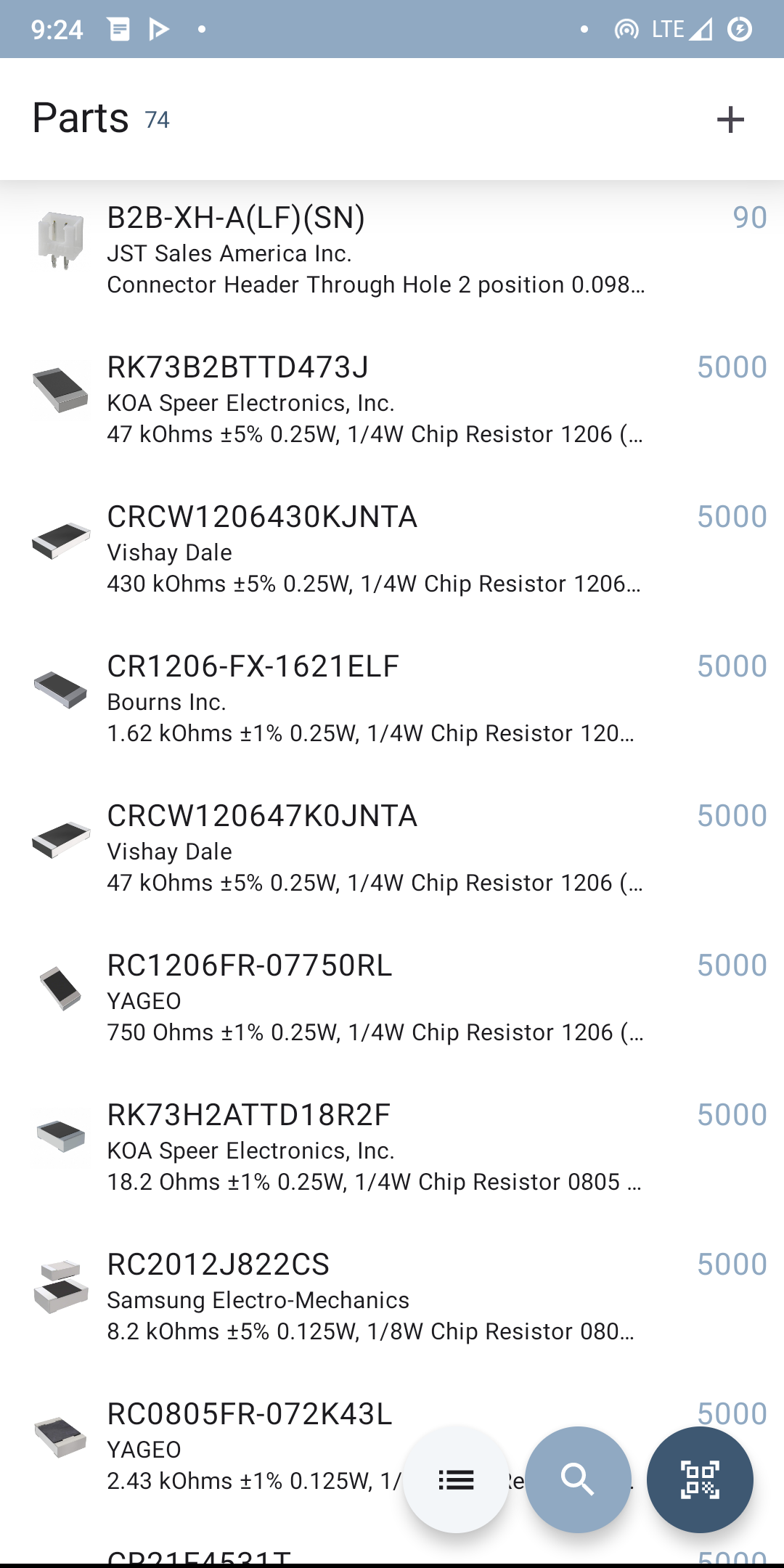Open part B2B-XH-A(LF)(SN)
Screen dimensions: 784x1568
tap(377, 250)
